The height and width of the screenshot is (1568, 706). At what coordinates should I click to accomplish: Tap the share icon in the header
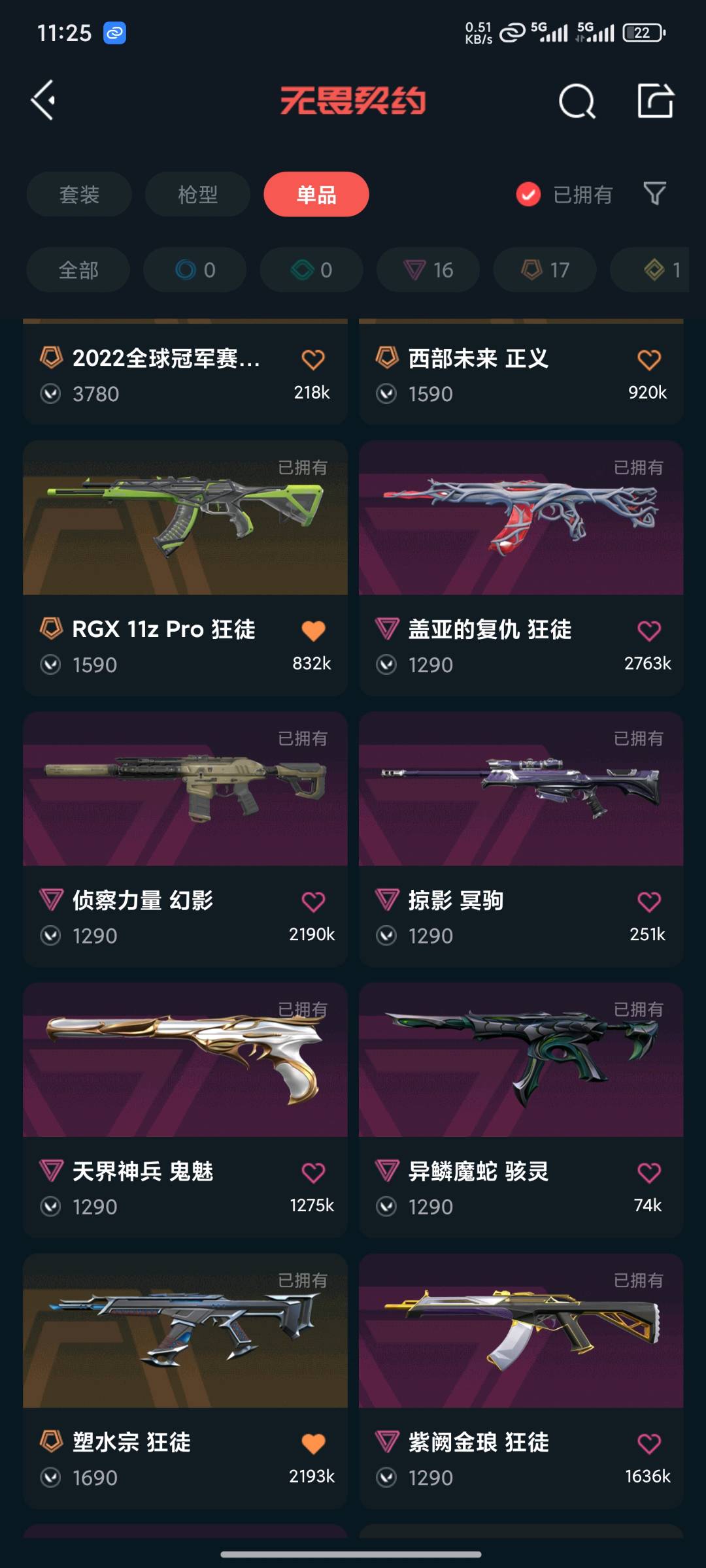[x=656, y=101]
